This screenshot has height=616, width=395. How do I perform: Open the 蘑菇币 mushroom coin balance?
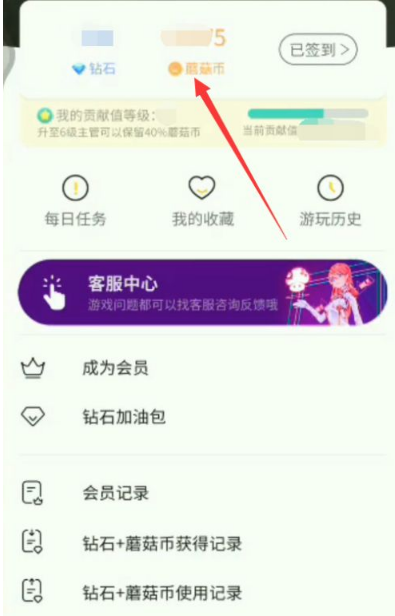click(x=195, y=53)
